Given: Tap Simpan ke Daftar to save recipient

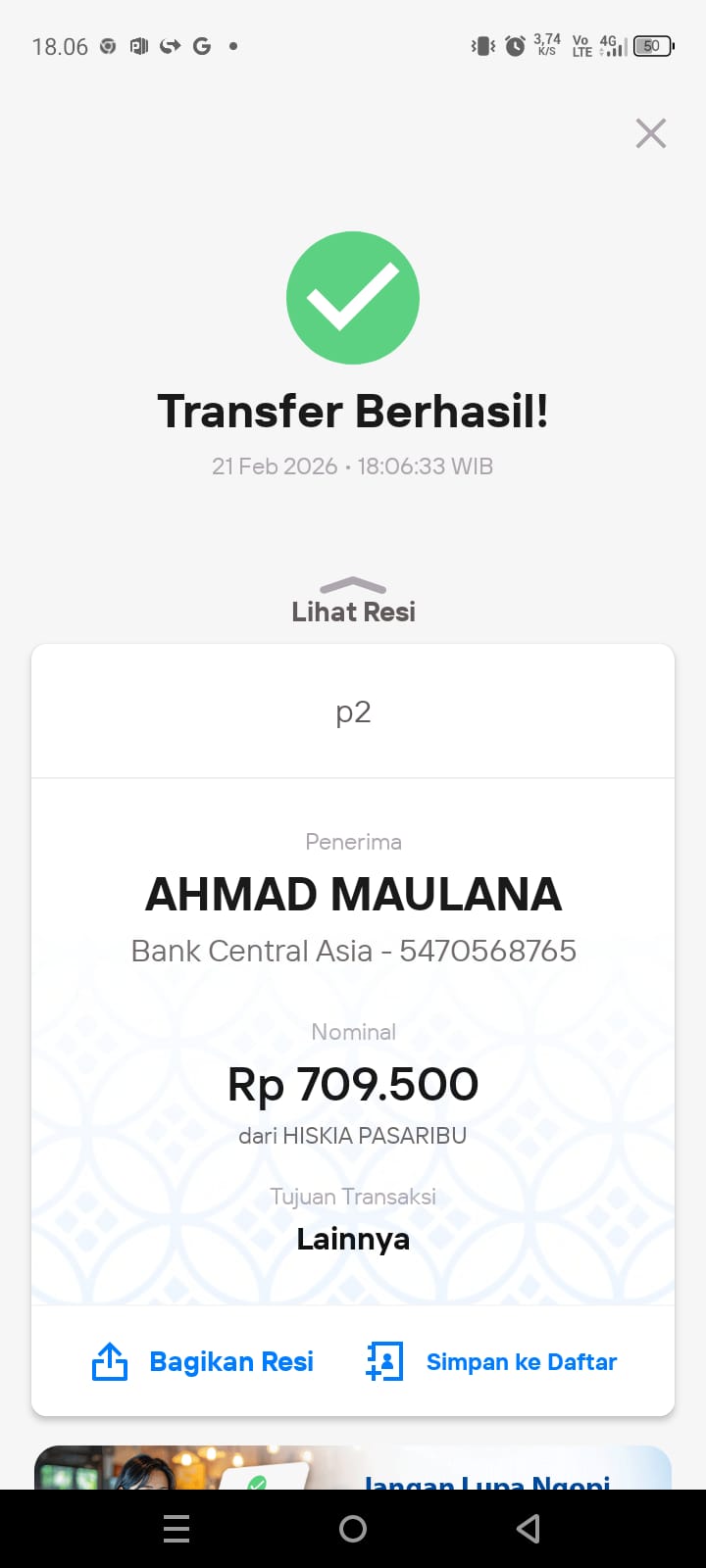Looking at the screenshot, I should click(491, 1361).
